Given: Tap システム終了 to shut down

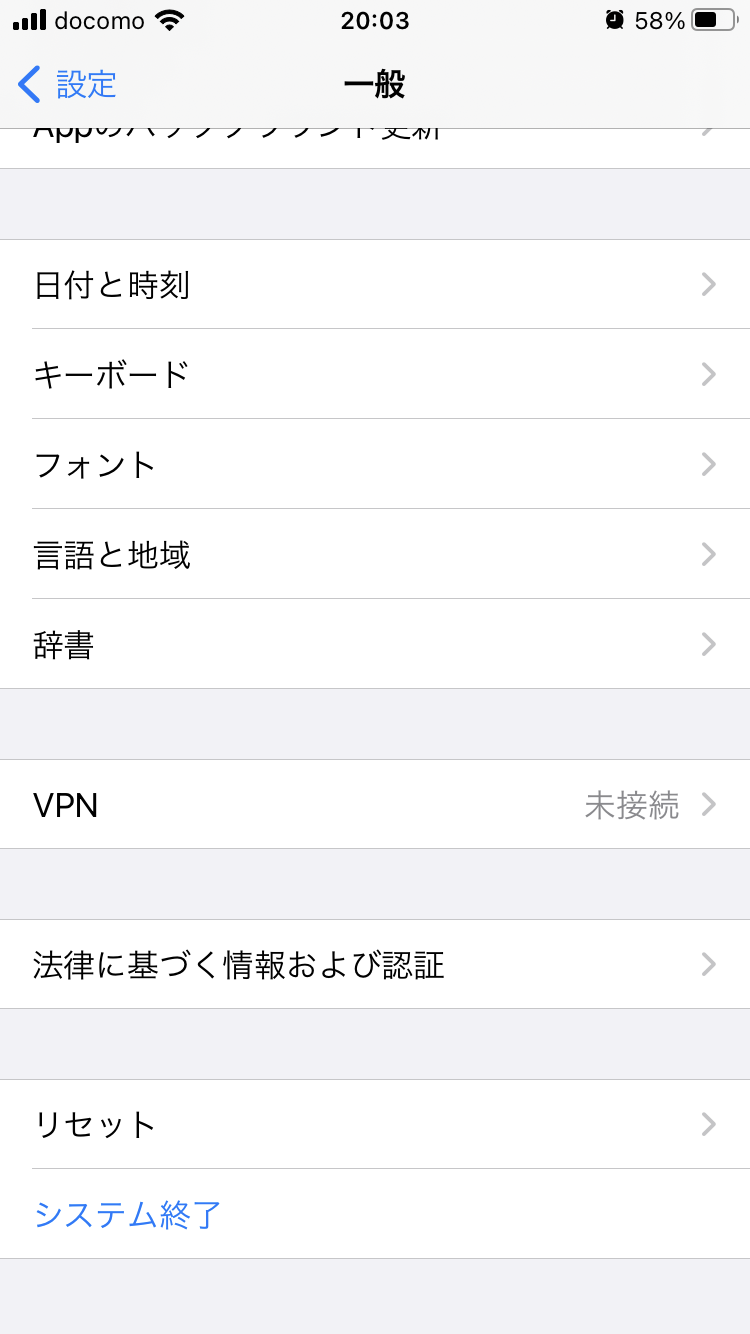Looking at the screenshot, I should point(128,1214).
